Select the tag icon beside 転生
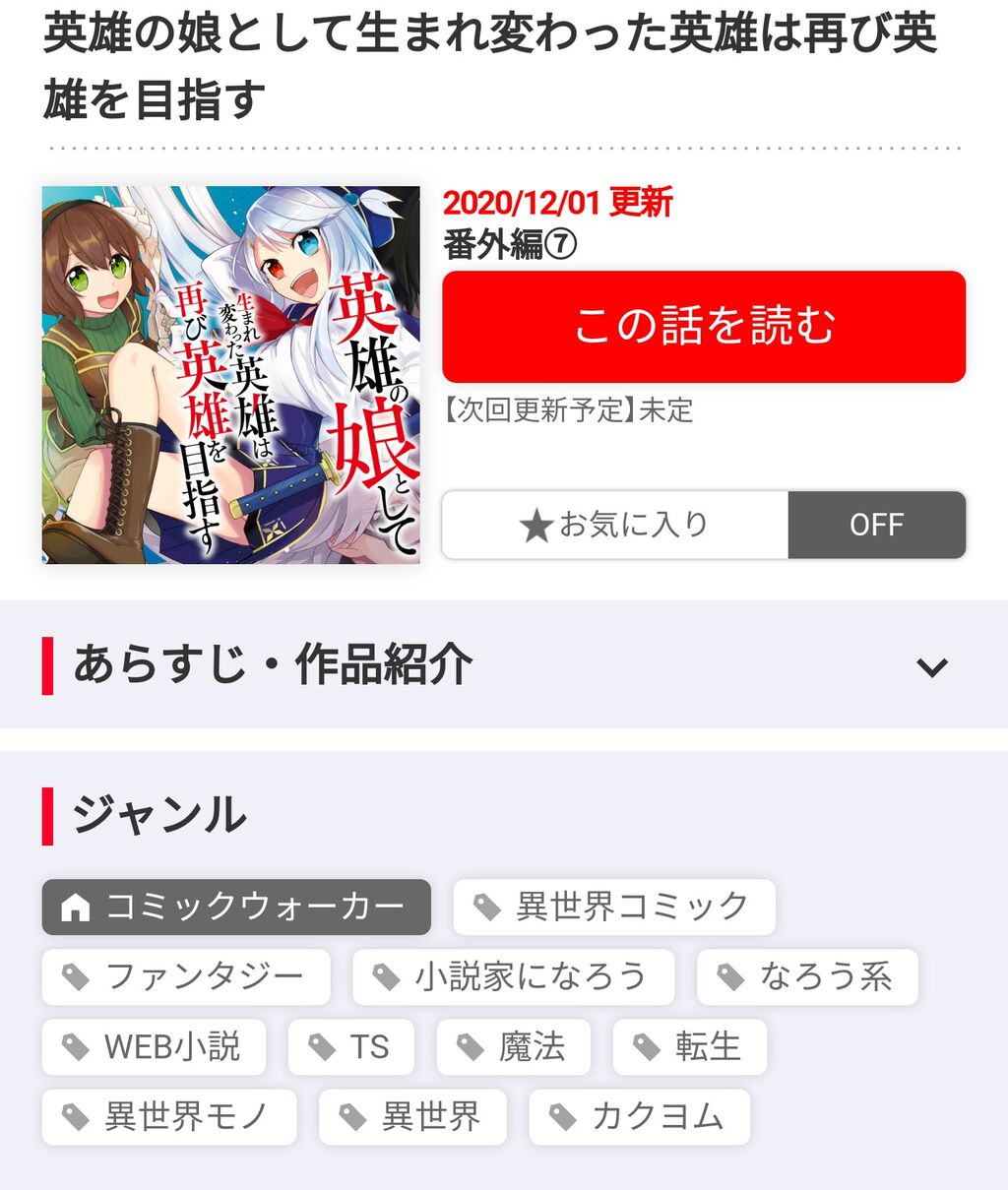Viewport: 1008px width, 1190px height. coord(645,1047)
